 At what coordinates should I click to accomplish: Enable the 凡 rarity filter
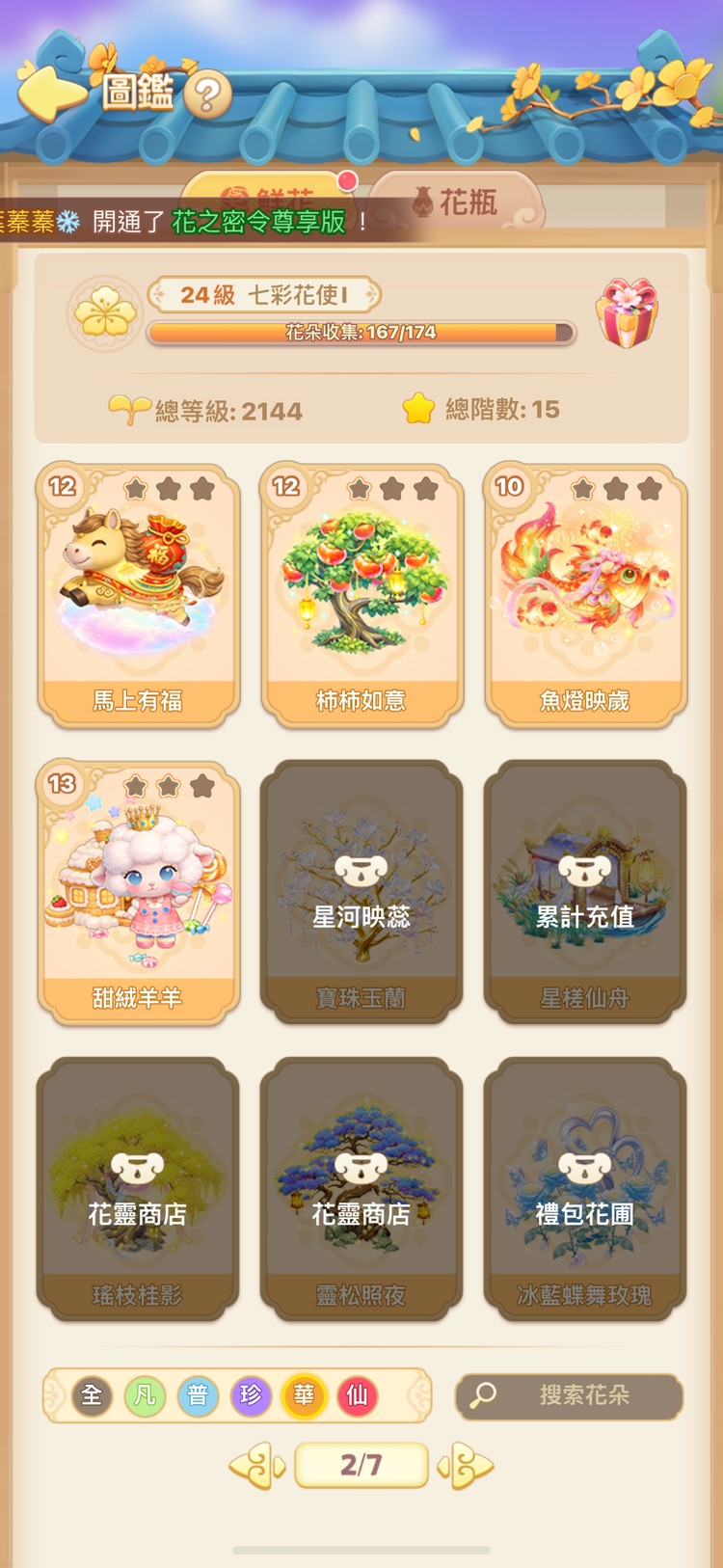pos(144,1395)
